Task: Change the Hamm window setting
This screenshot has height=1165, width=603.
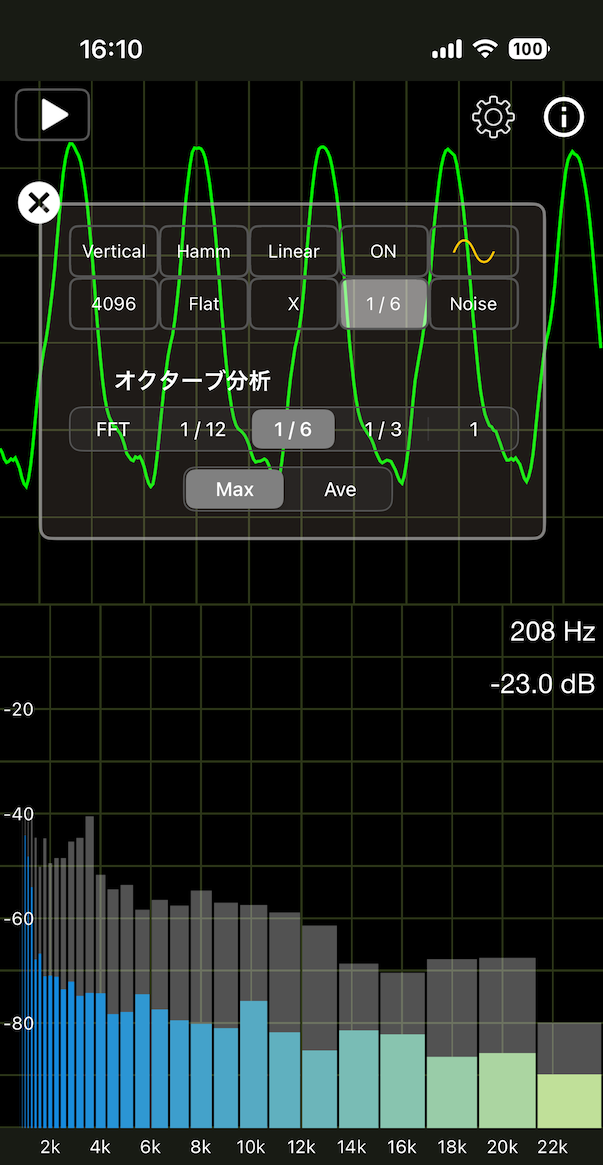Action: [x=203, y=251]
